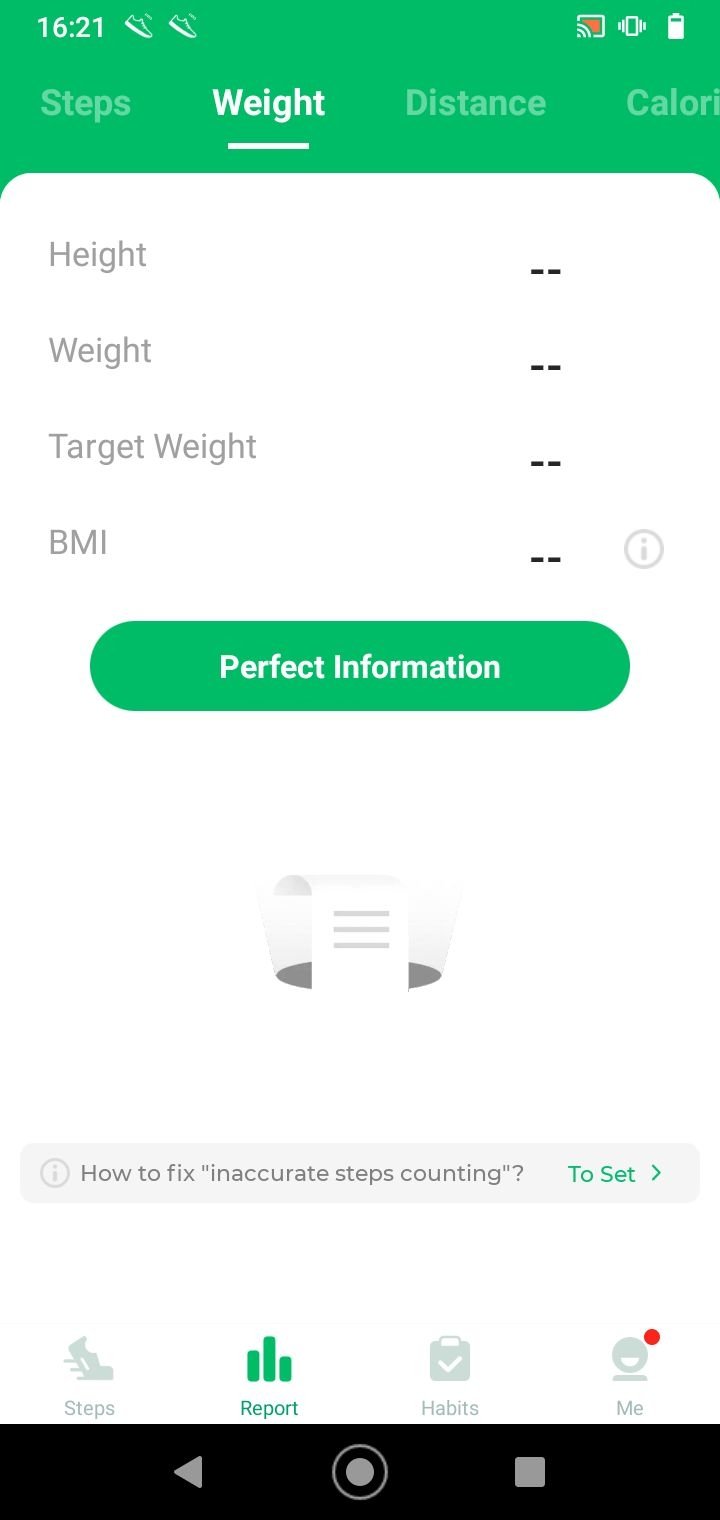This screenshot has height=1520, width=720.
Task: Select the Weight top tab
Action: click(x=269, y=103)
